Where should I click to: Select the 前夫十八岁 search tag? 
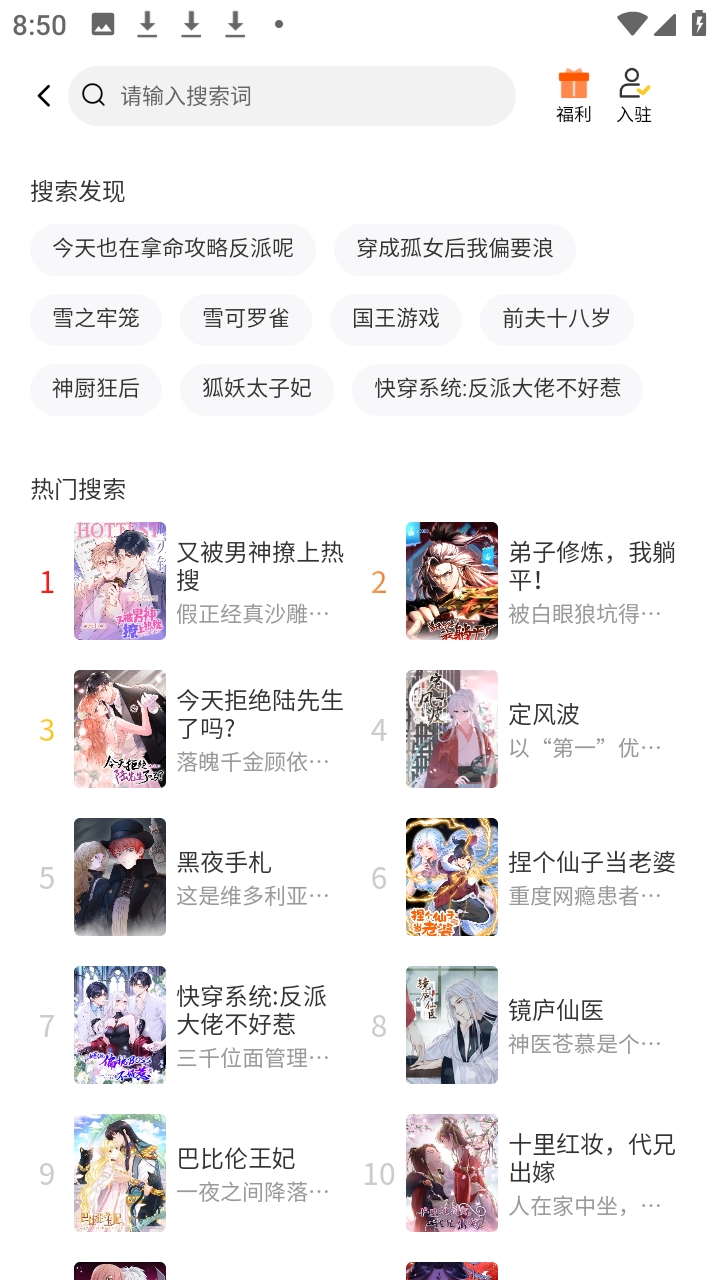(557, 319)
